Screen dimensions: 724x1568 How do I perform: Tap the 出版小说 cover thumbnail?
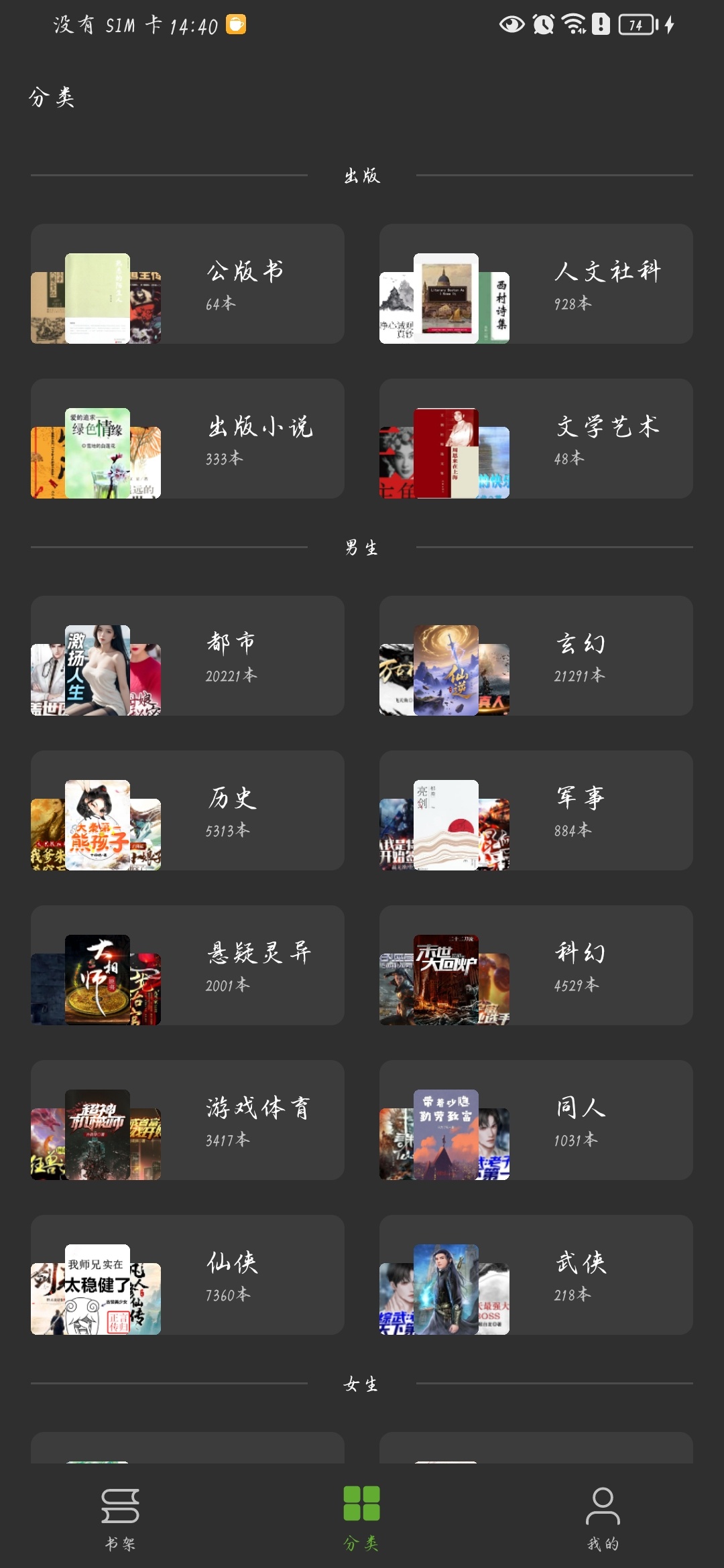(x=96, y=456)
